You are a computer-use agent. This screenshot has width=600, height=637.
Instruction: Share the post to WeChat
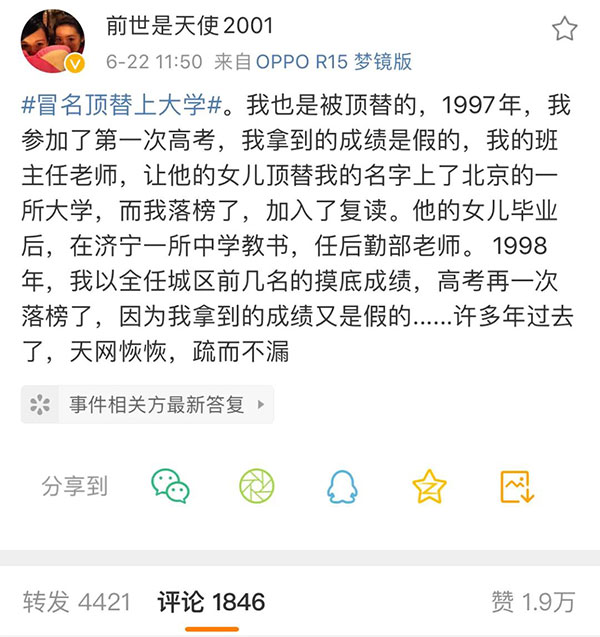tap(170, 486)
